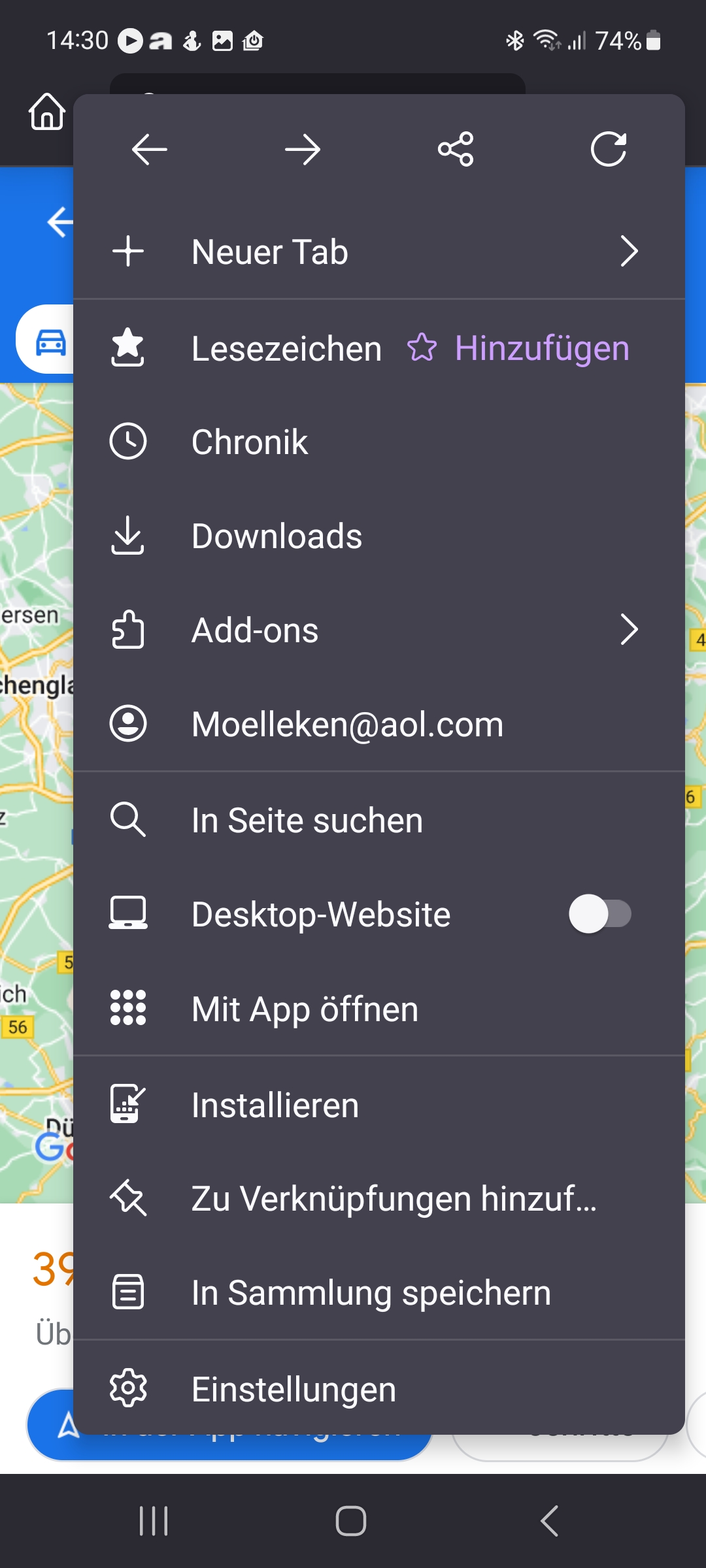Image resolution: width=706 pixels, height=1568 pixels.
Task: Select Installieren to install the site
Action: coord(275,1105)
